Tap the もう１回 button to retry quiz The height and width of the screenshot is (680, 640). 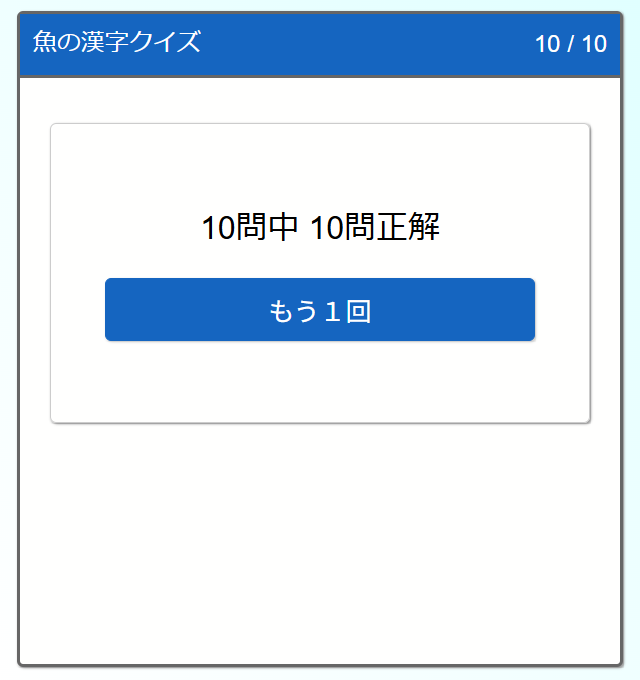tap(320, 310)
